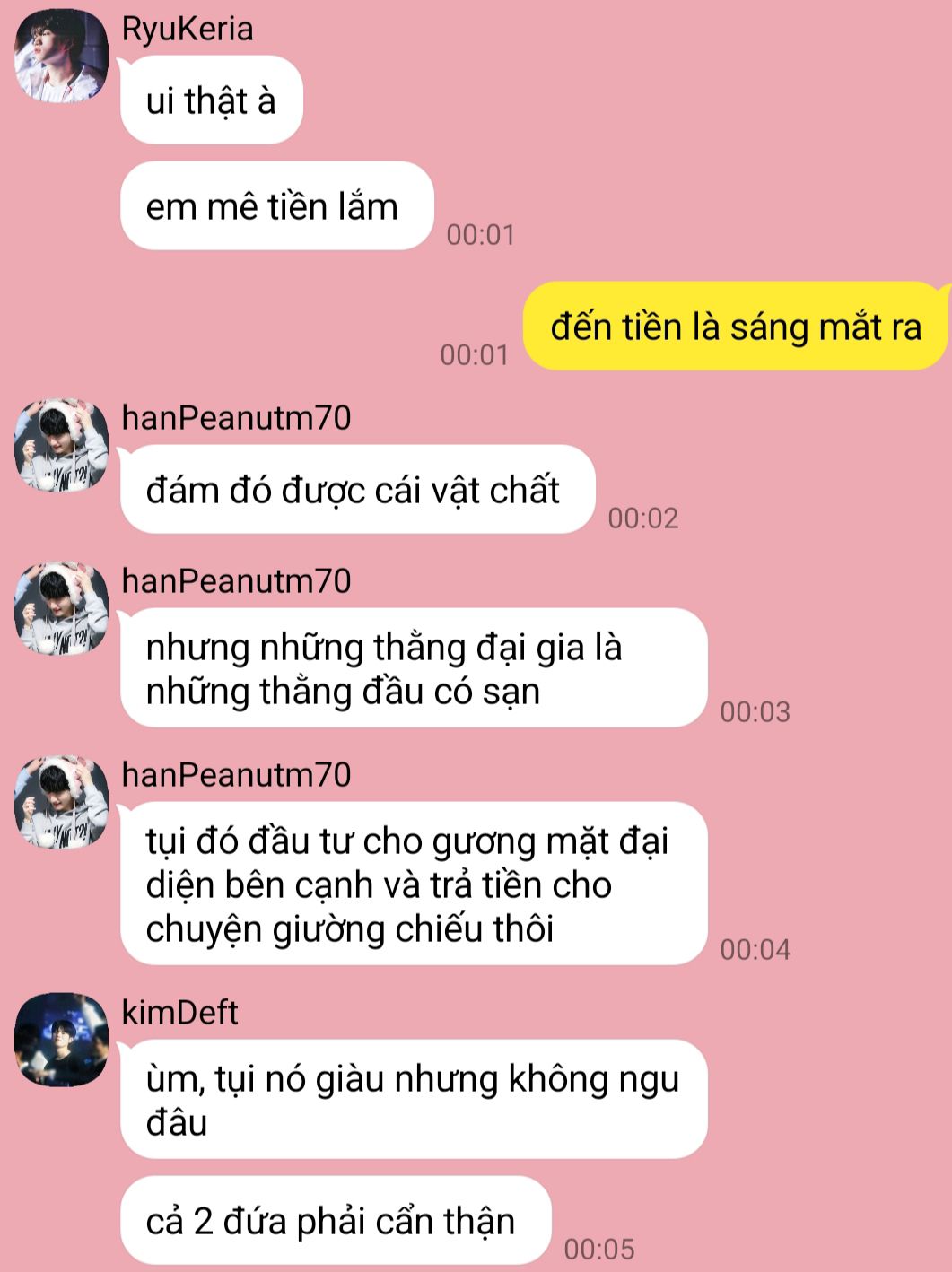Tap hanPeanutm70's avatar beside "tụi đó đầu tư"
Image resolution: width=952 pixels, height=1272 pixels.
coord(61,803)
